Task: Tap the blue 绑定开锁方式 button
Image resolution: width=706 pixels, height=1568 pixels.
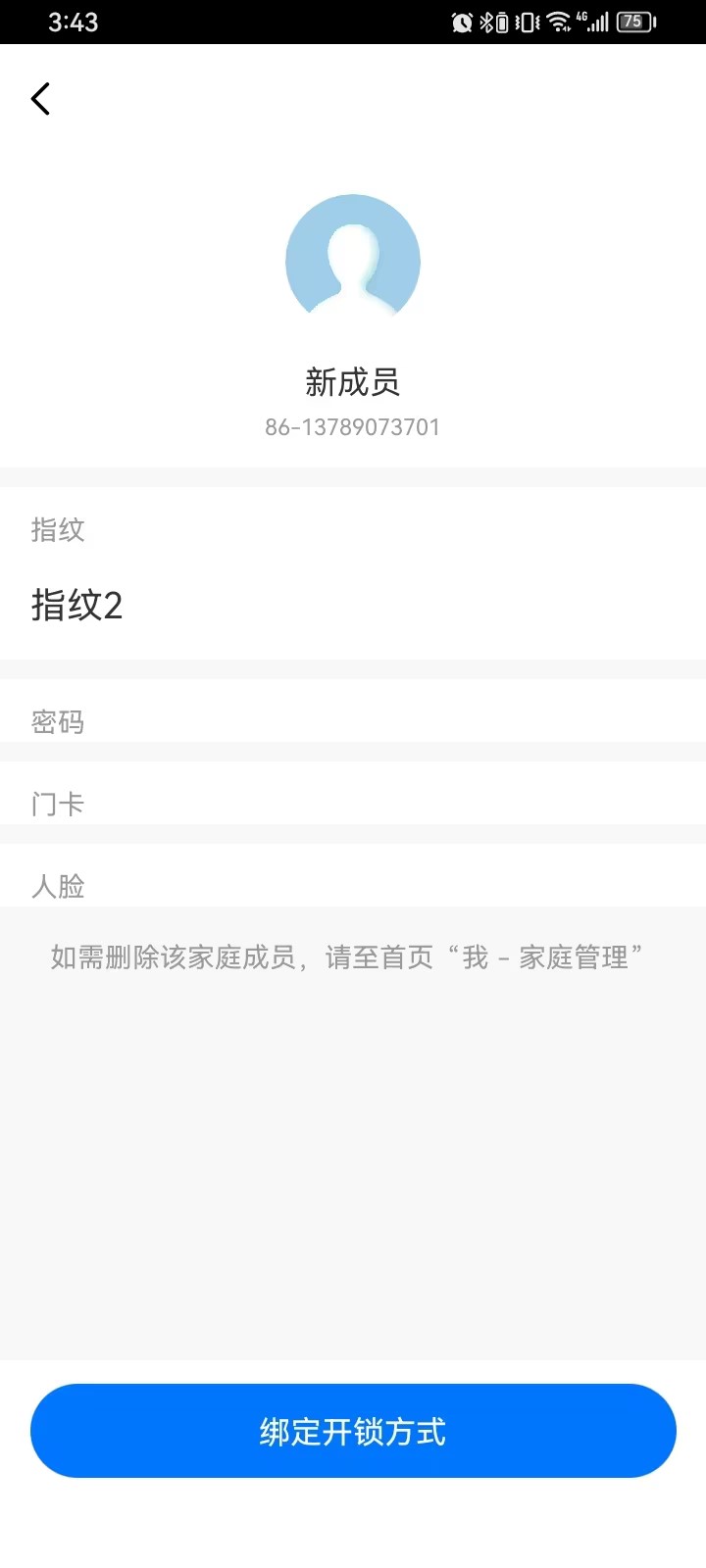Action: (x=353, y=1431)
